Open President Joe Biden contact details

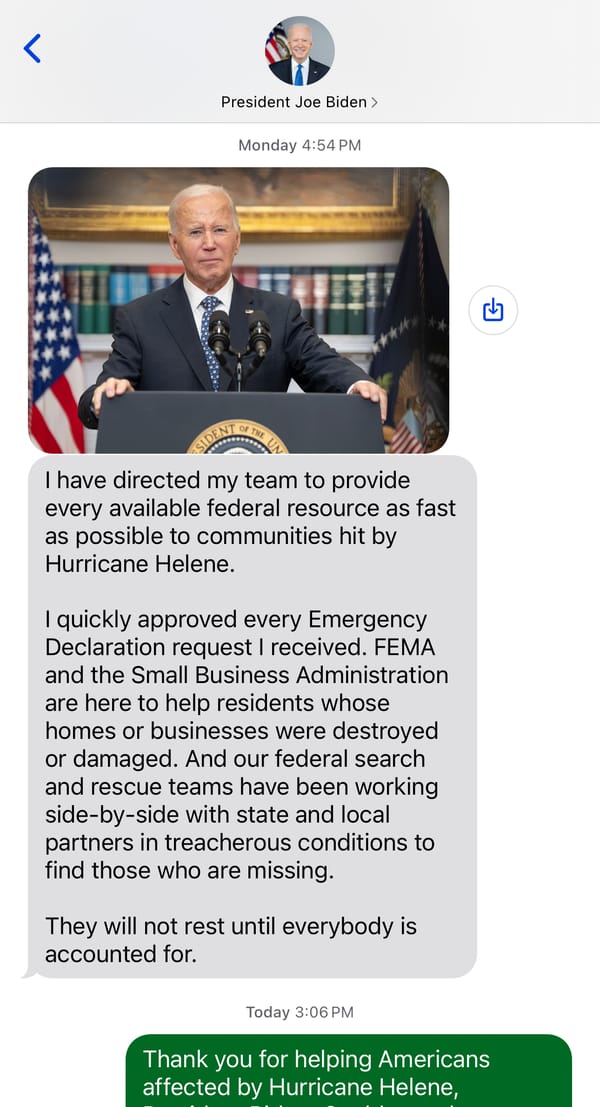tap(299, 101)
